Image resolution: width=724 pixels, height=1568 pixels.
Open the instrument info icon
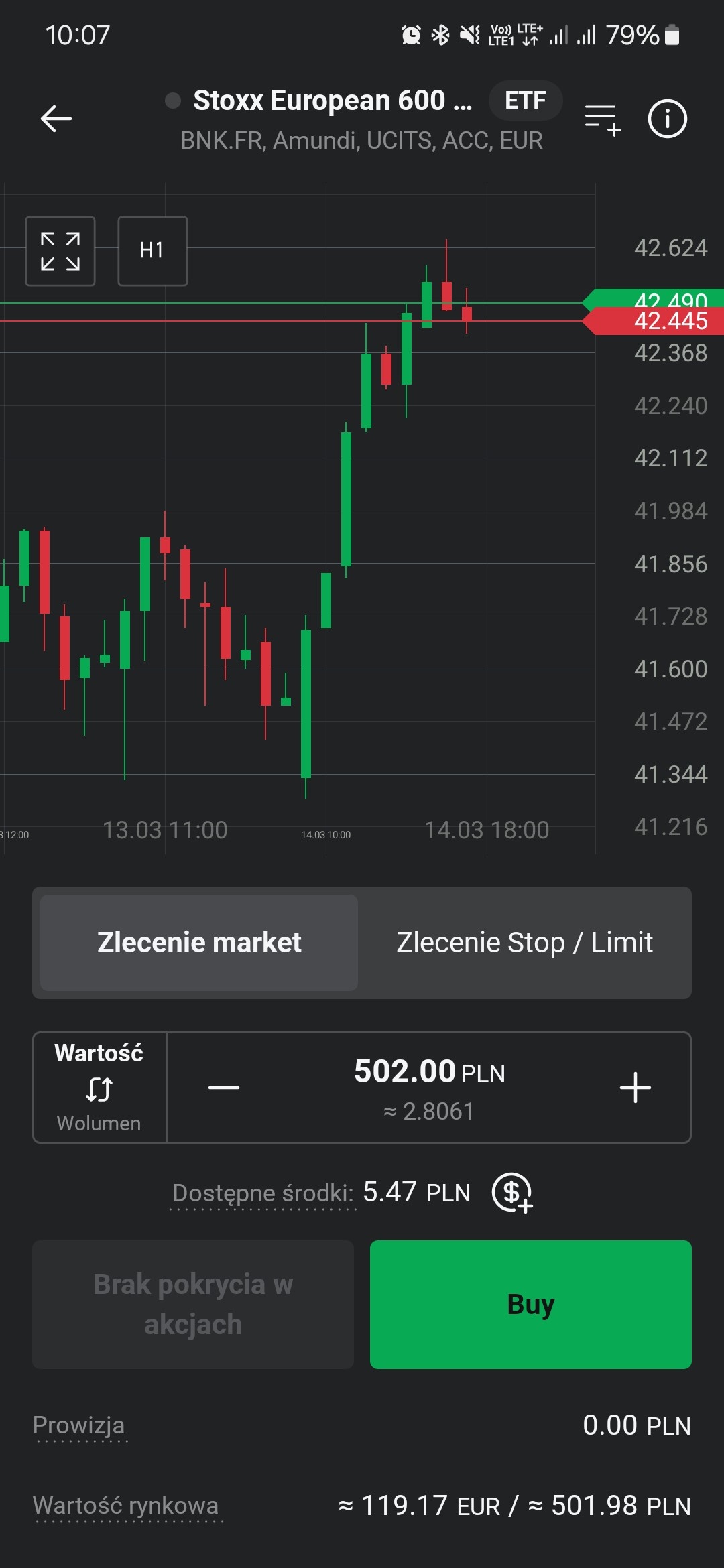(667, 119)
